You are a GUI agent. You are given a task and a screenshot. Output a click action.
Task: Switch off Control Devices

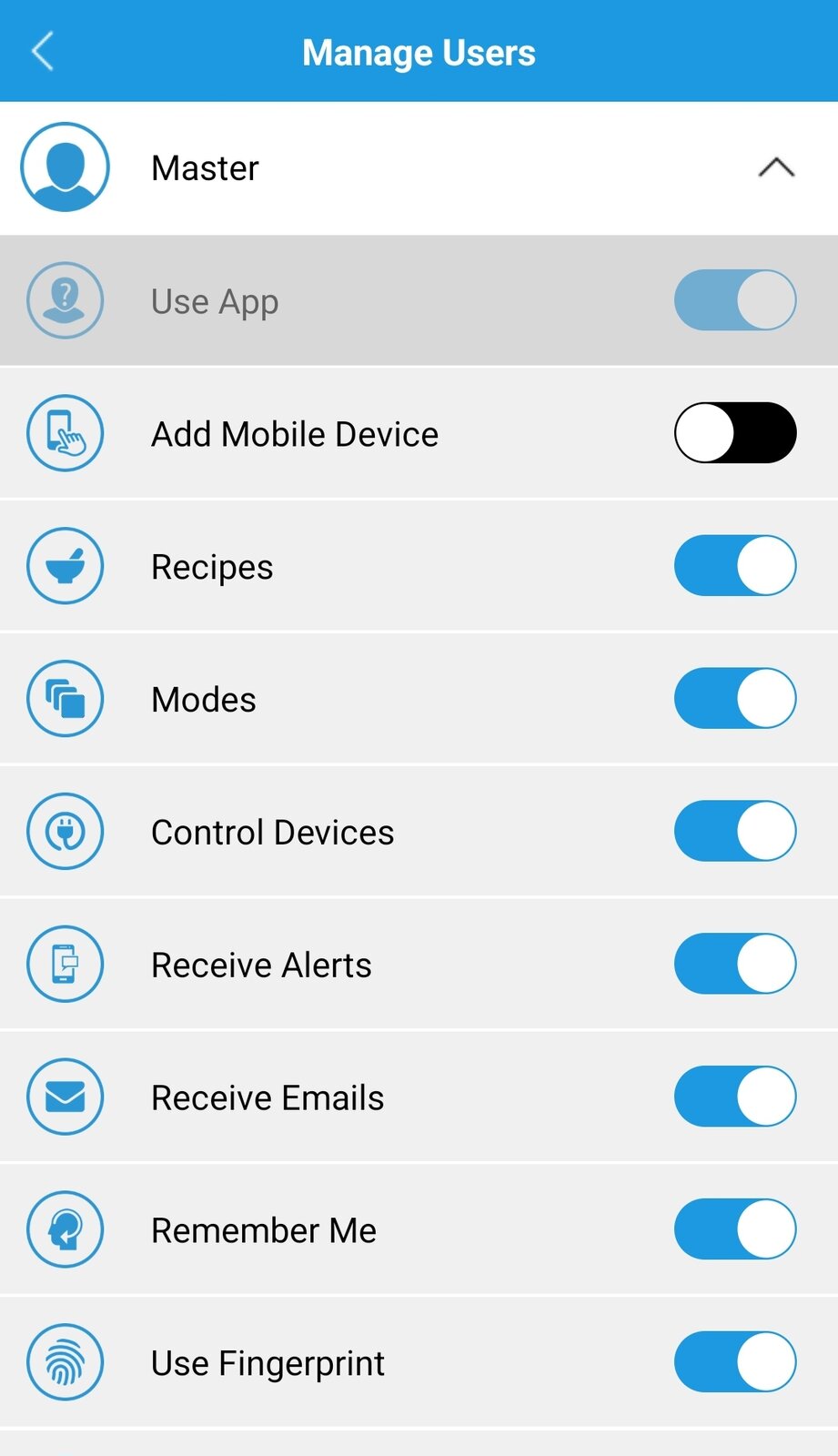pos(735,831)
